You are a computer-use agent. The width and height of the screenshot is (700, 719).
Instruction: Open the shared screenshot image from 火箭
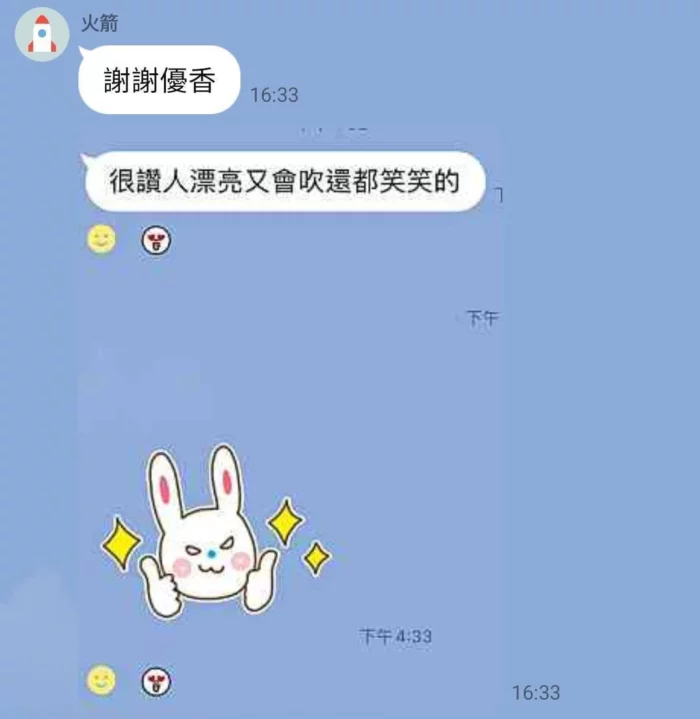[290, 420]
